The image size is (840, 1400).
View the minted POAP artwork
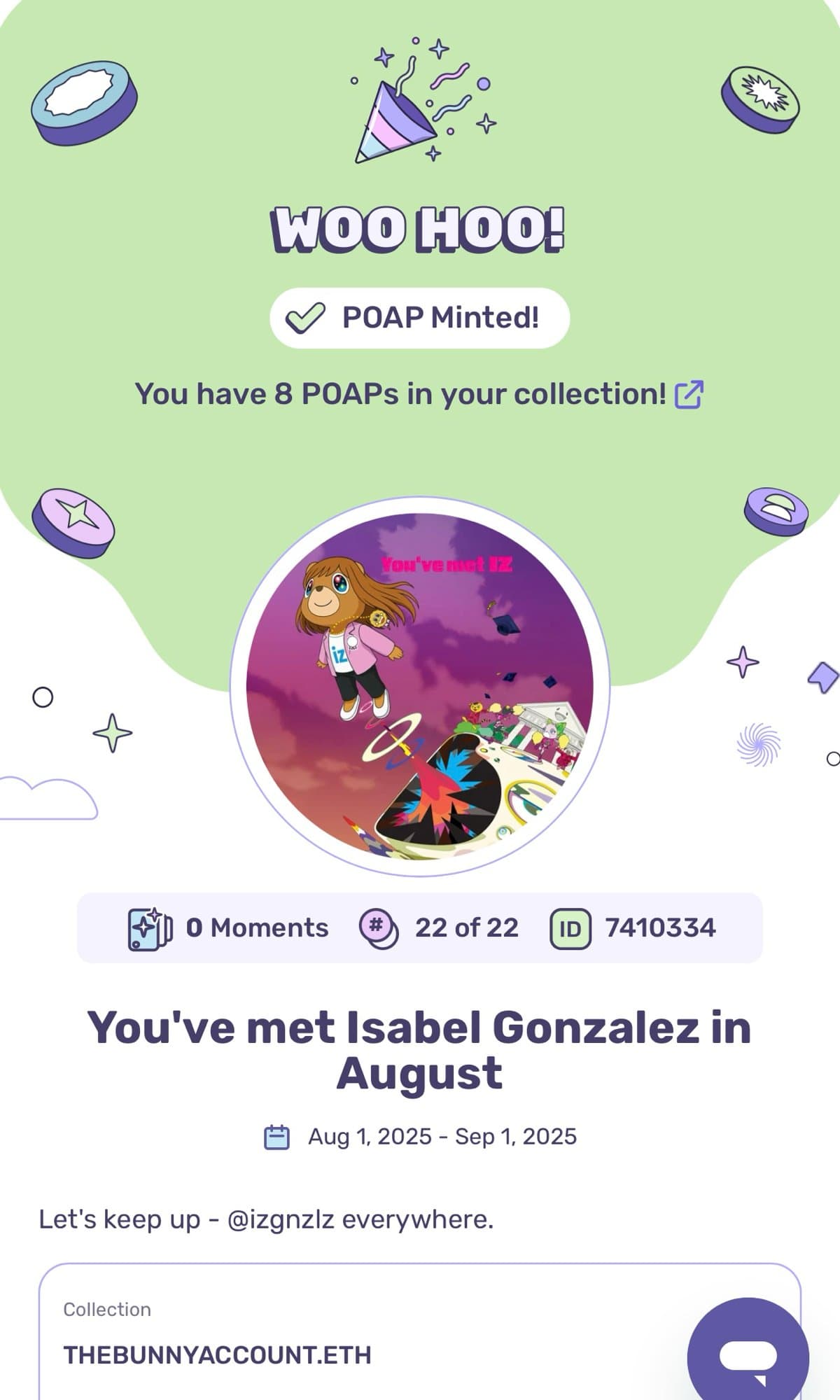(420, 686)
